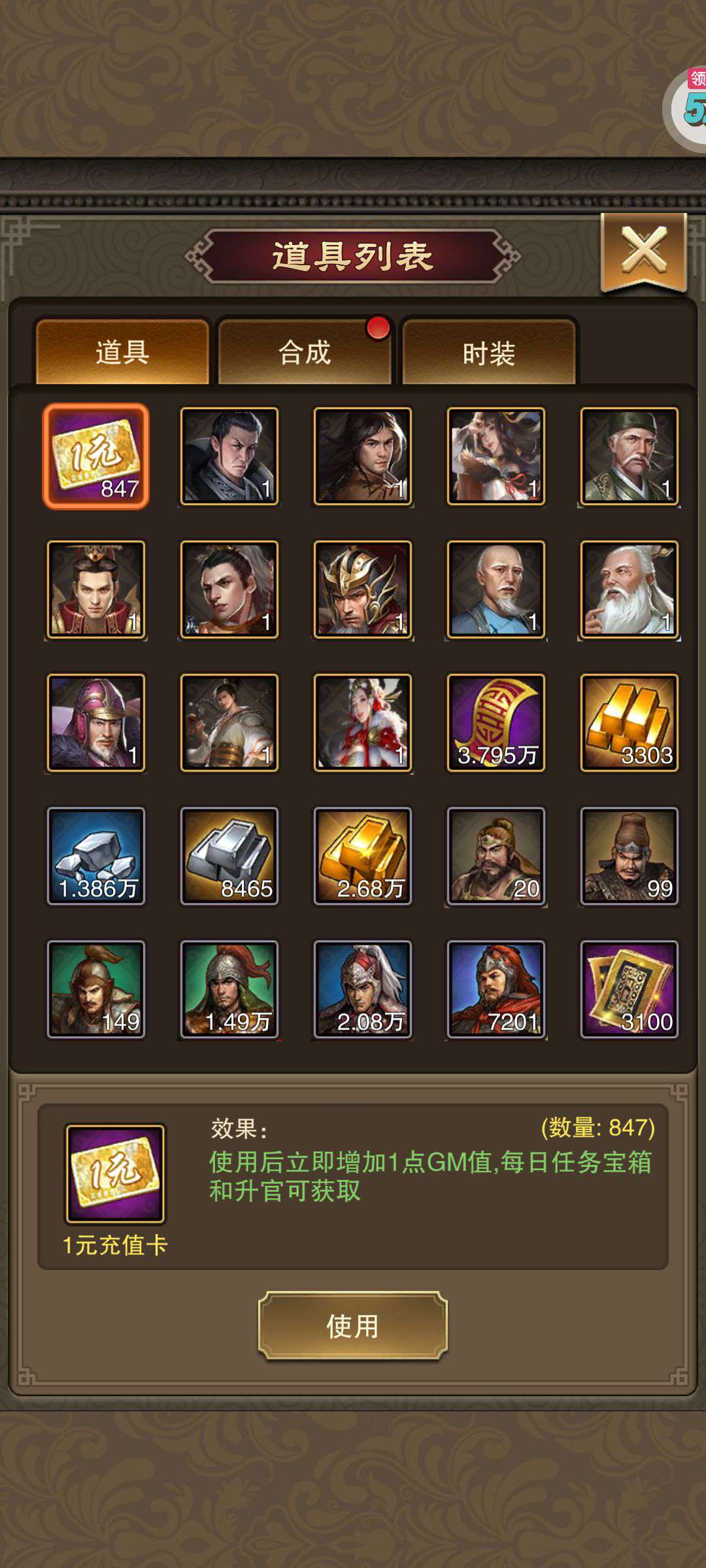Select the red-caped soldier item with 7201
Viewport: 706px width, 1568px height.
click(x=496, y=989)
